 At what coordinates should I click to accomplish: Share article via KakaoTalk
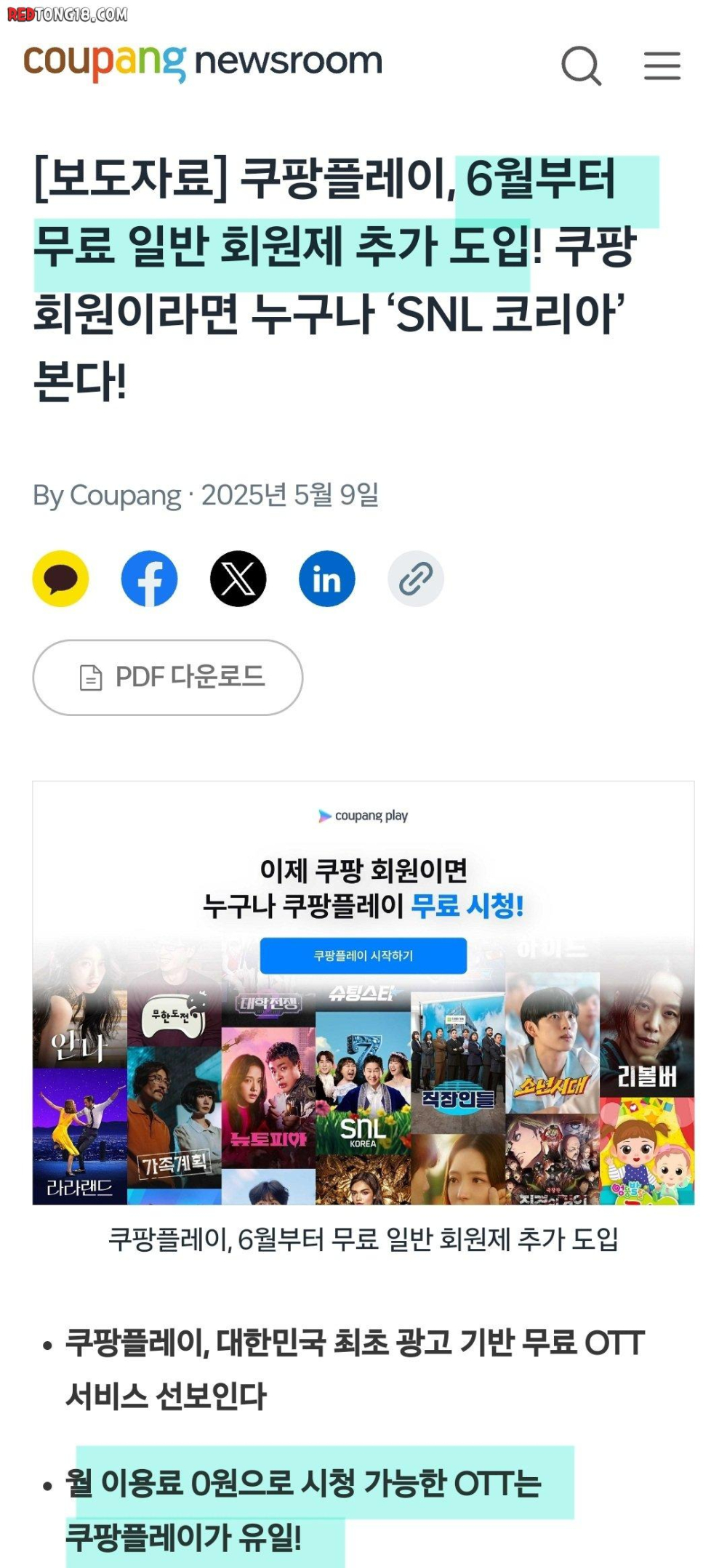tap(60, 579)
